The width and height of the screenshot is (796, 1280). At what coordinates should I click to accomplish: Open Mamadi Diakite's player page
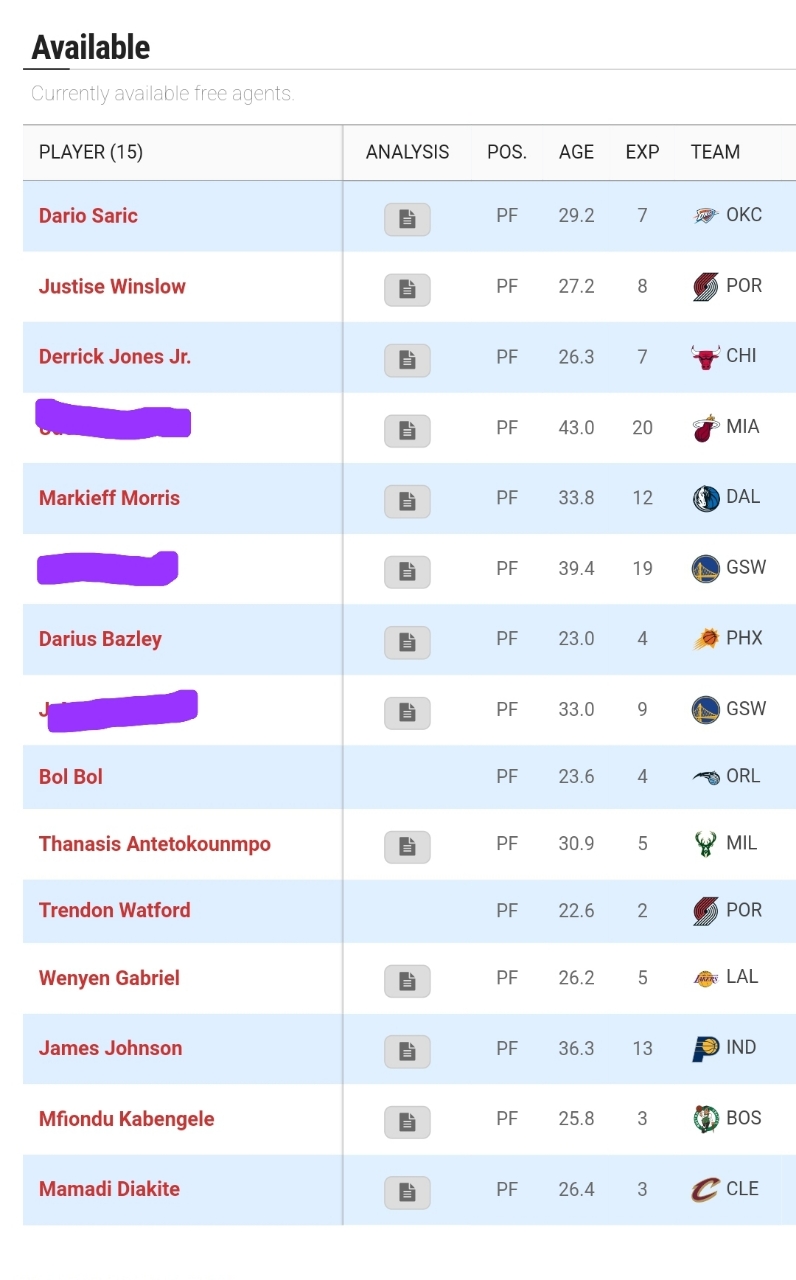coord(109,1190)
